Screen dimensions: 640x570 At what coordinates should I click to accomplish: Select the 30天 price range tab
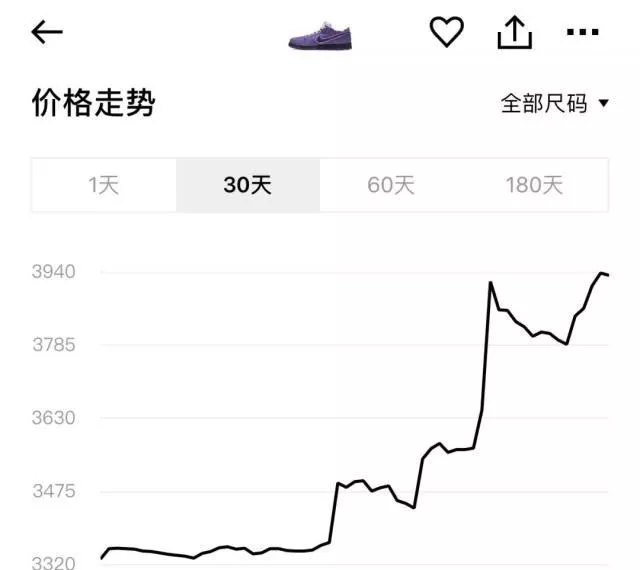tap(248, 185)
